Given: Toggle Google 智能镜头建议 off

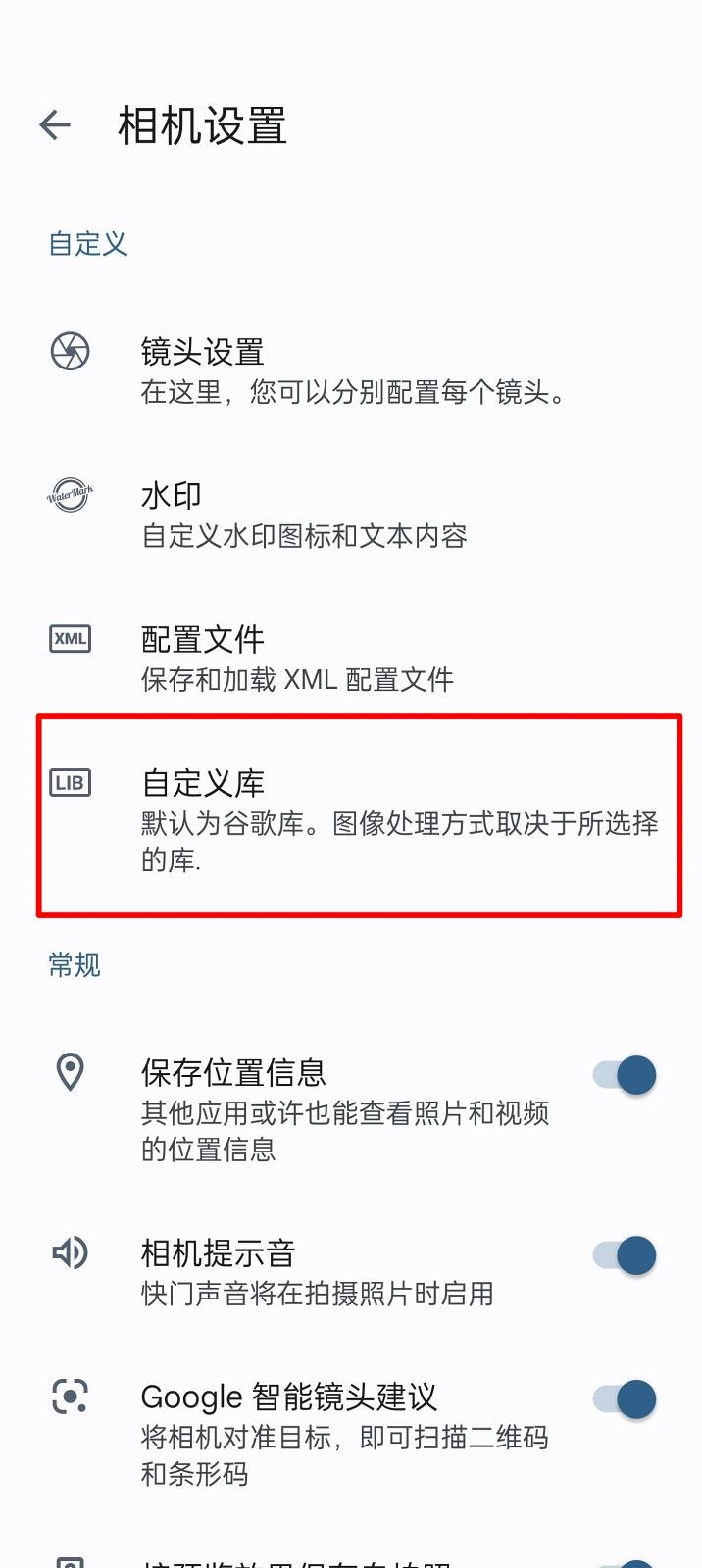Looking at the screenshot, I should [x=626, y=1399].
